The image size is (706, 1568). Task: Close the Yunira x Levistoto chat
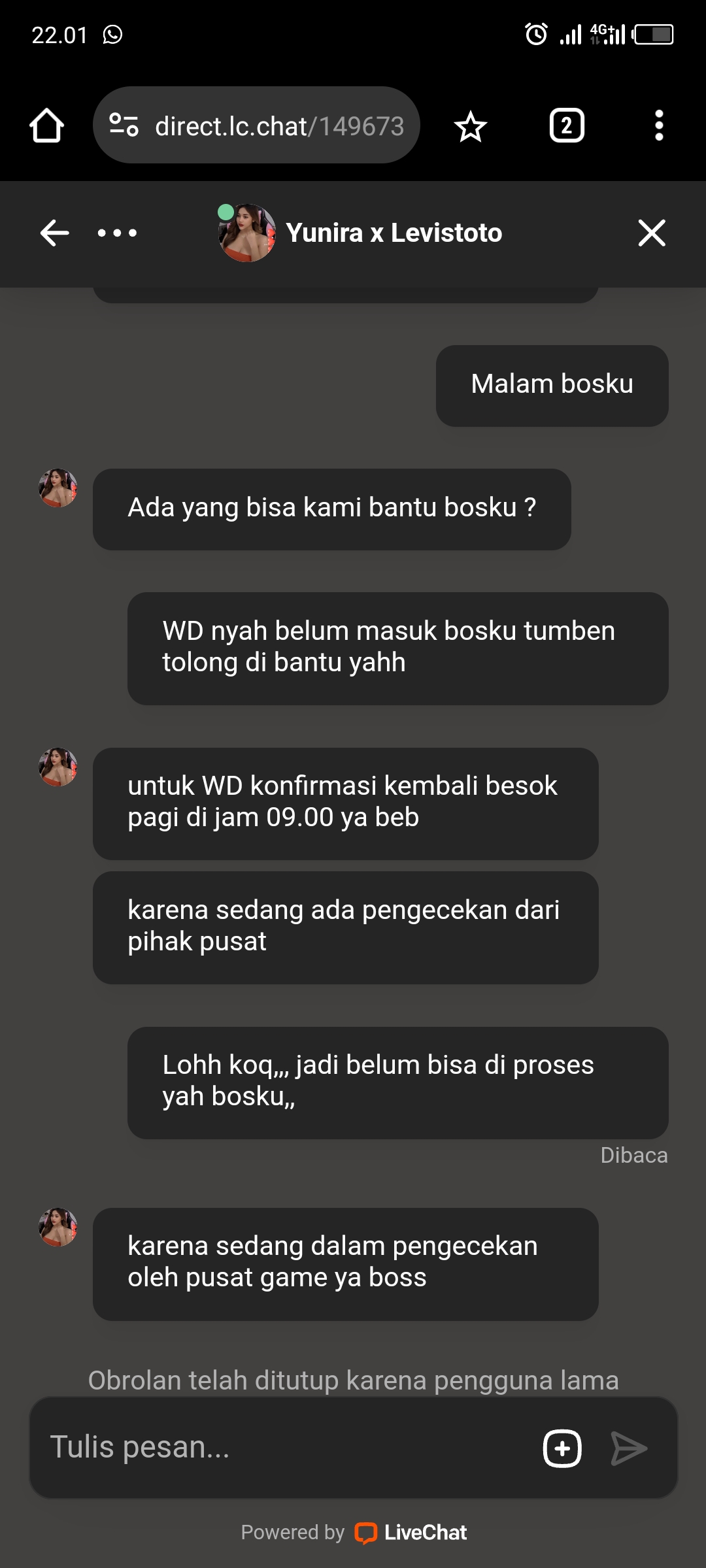click(651, 233)
